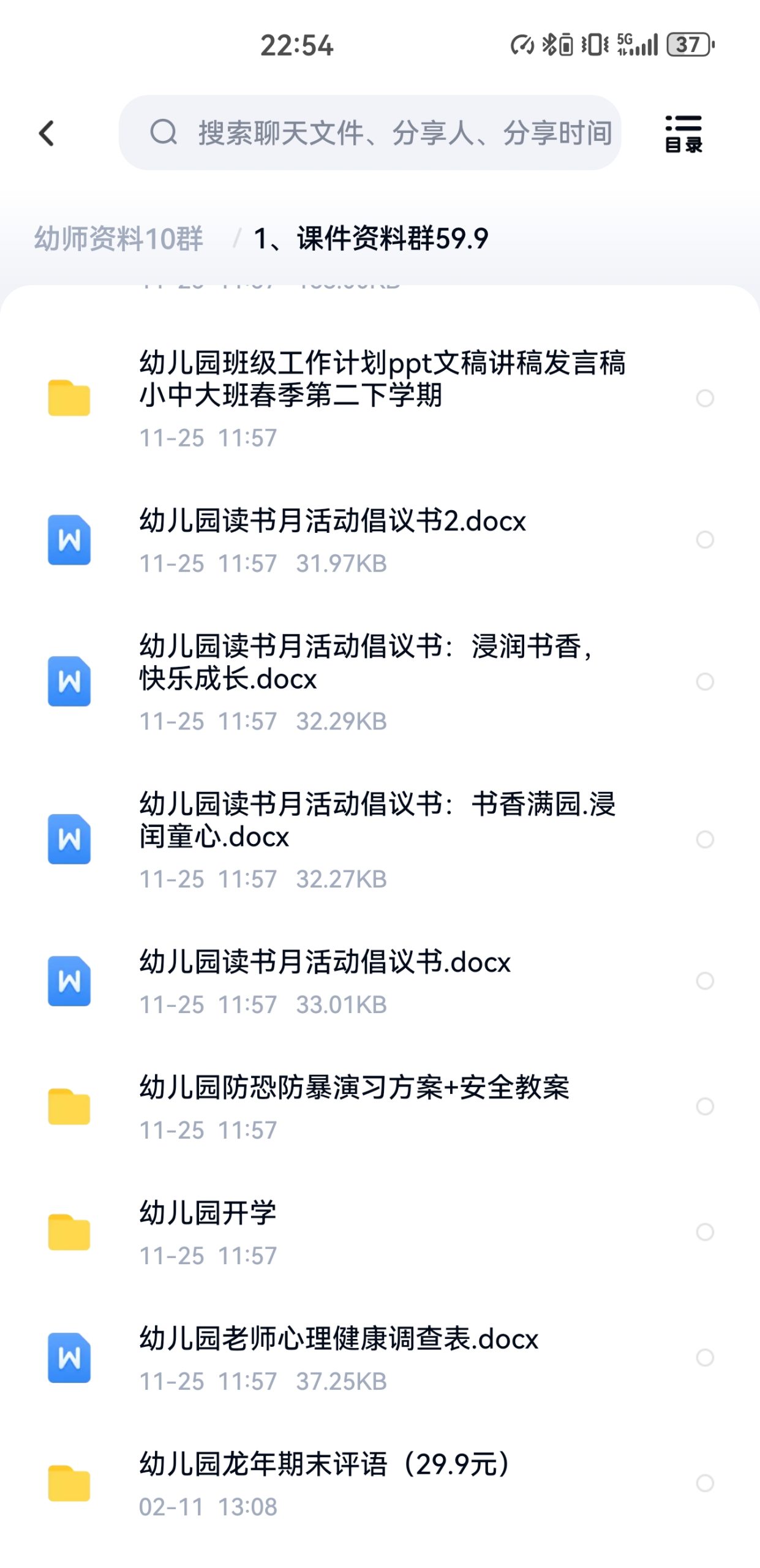Open folder 幼儿园防恐防暴演习方案+安全教案

pos(354,1088)
